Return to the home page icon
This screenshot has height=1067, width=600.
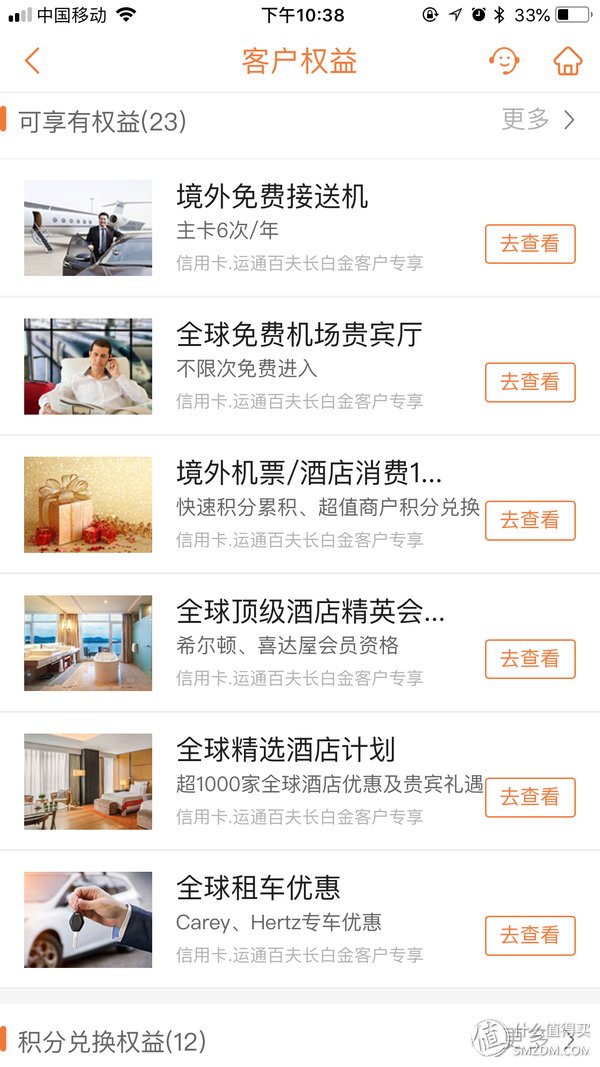pyautogui.click(x=567, y=61)
